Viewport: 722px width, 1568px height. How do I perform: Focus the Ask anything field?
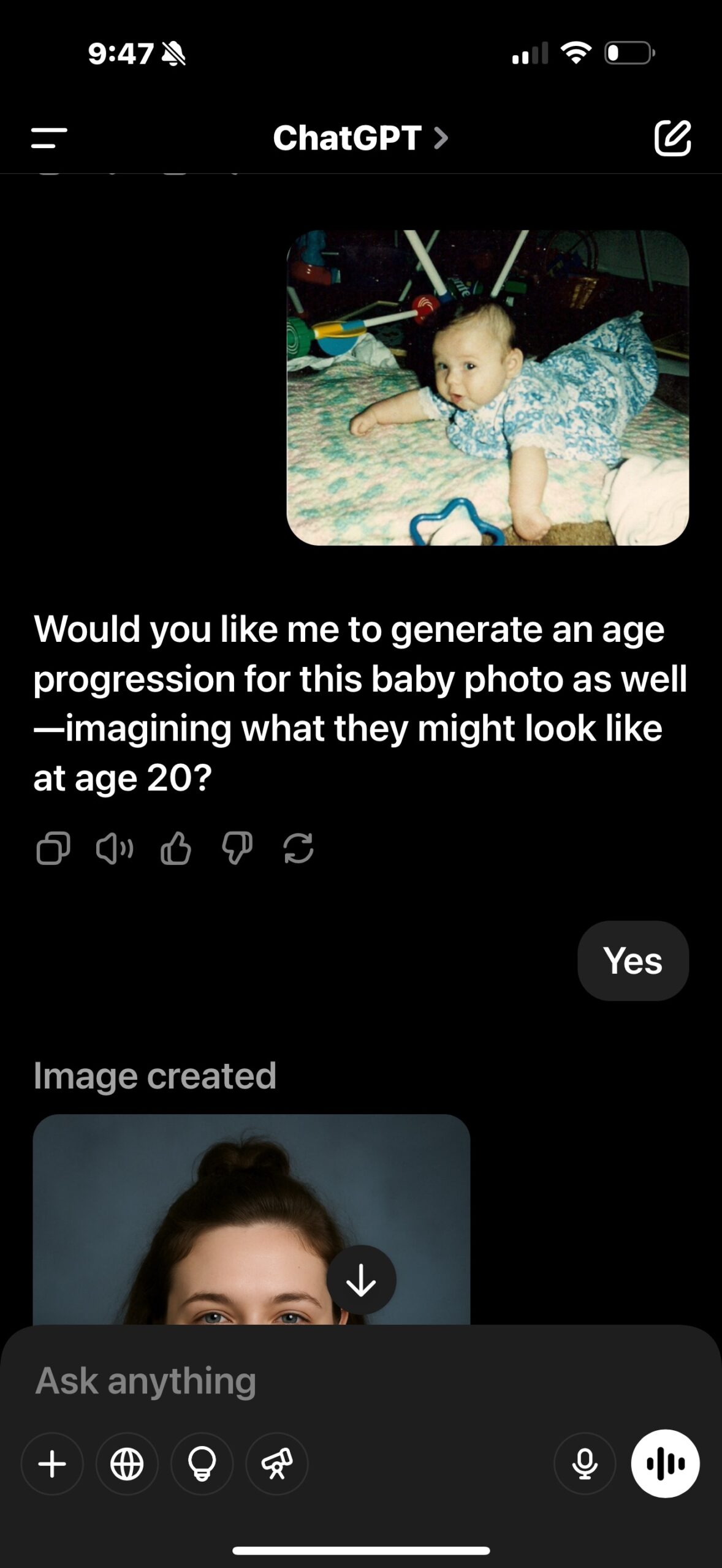306,1381
